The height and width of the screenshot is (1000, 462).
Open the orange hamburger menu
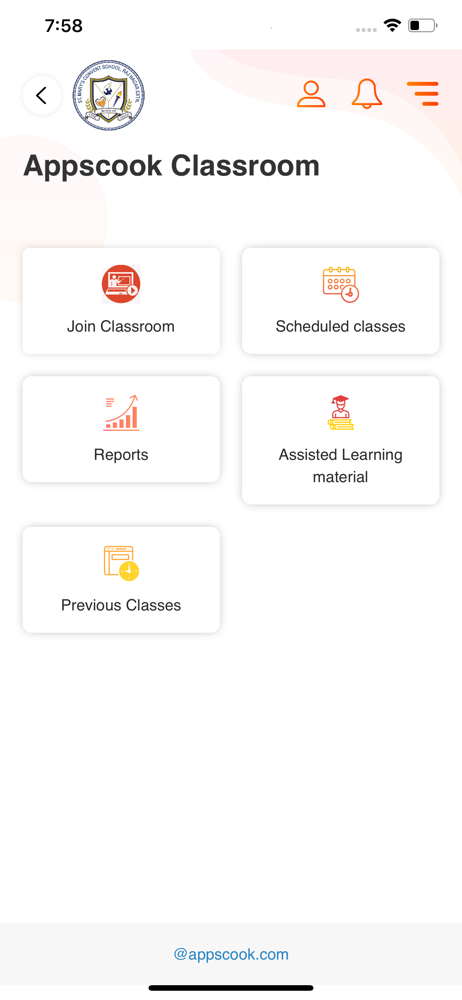point(423,94)
